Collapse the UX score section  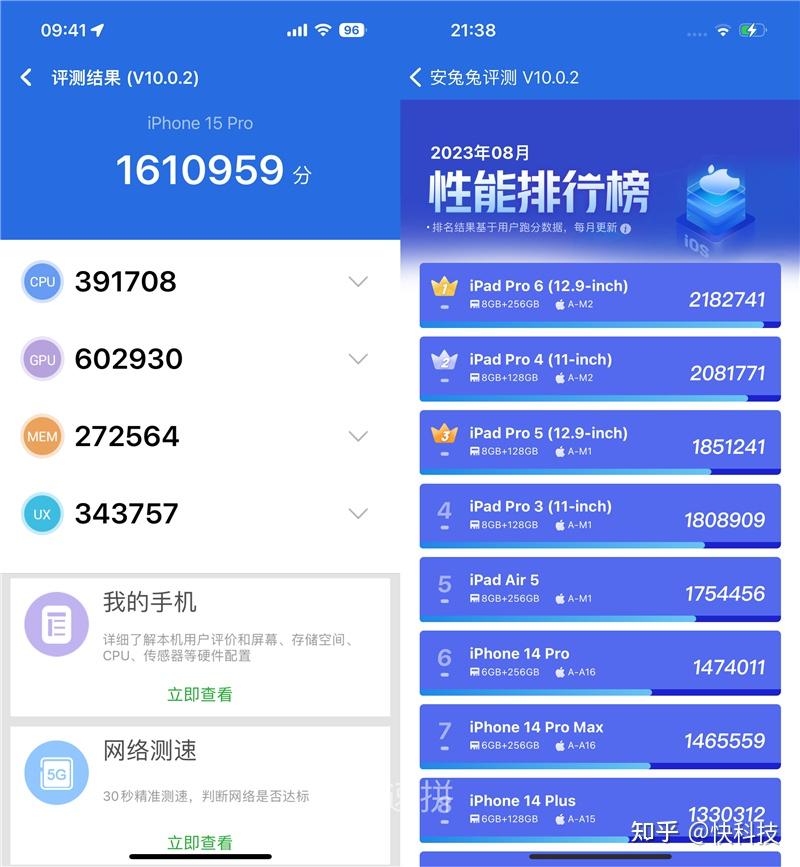click(358, 513)
